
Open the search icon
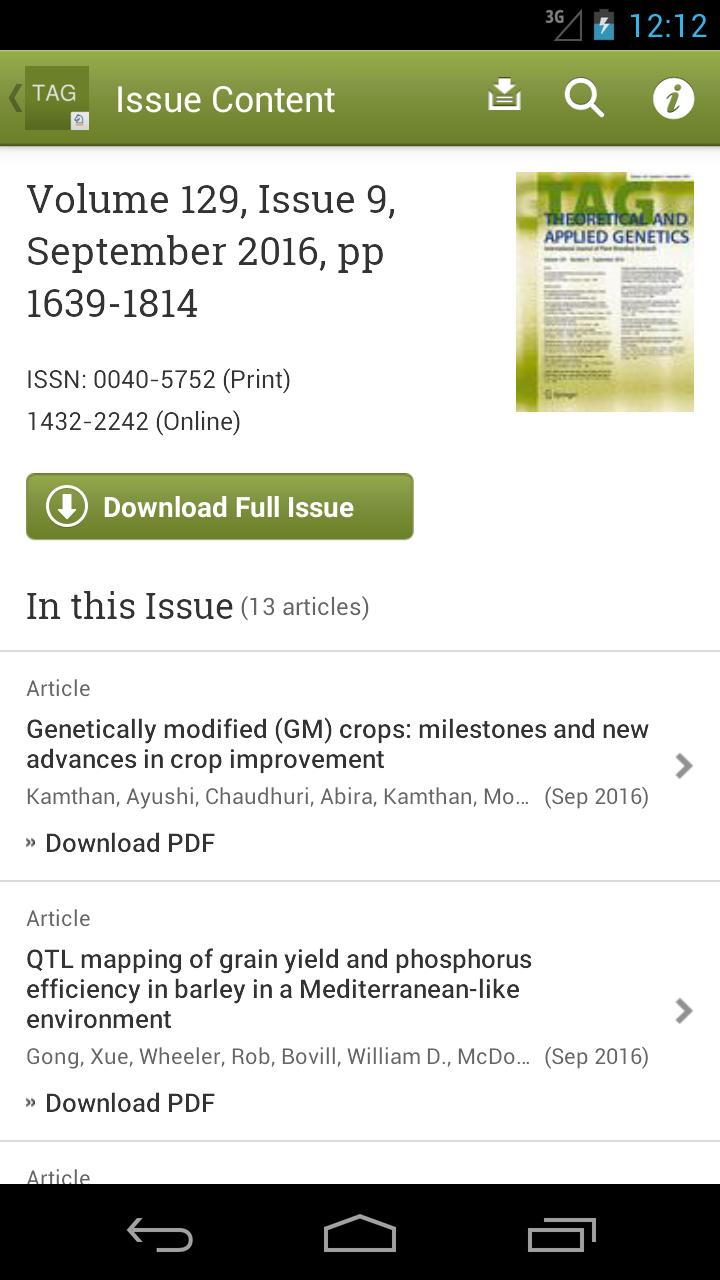tap(584, 98)
